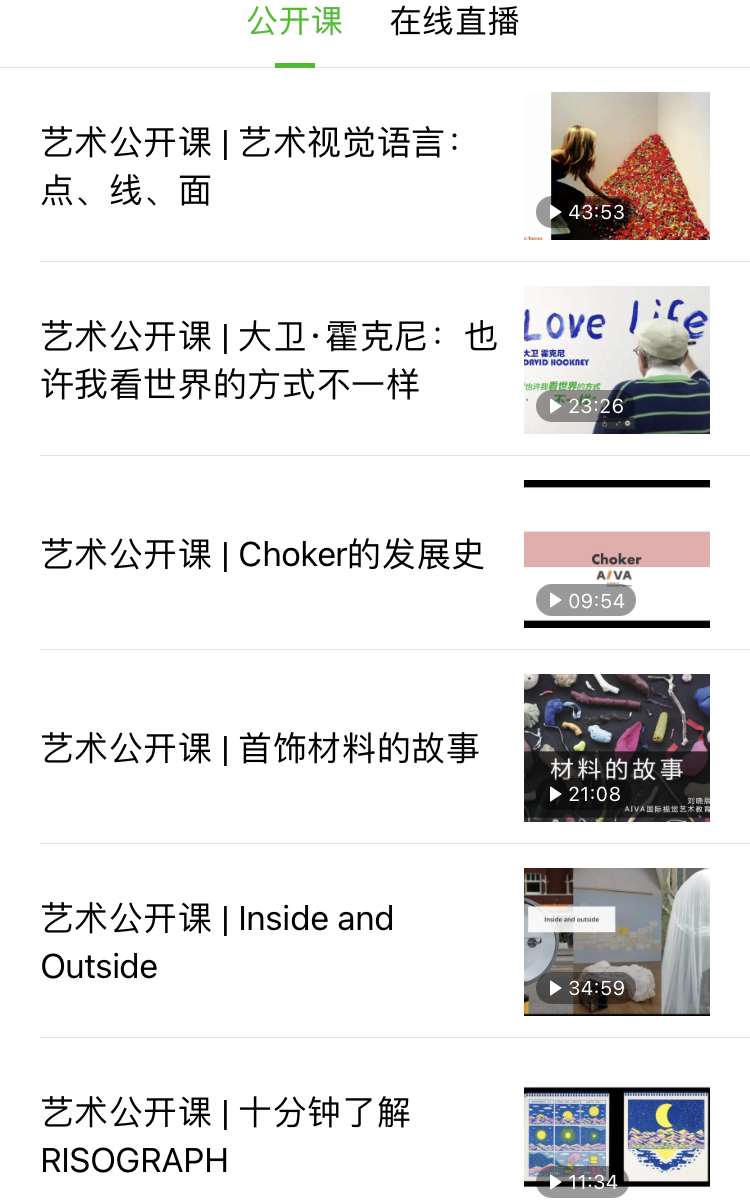Open the 大卫·霍克尼 course
The height and width of the screenshot is (1201, 750).
tap(268, 360)
